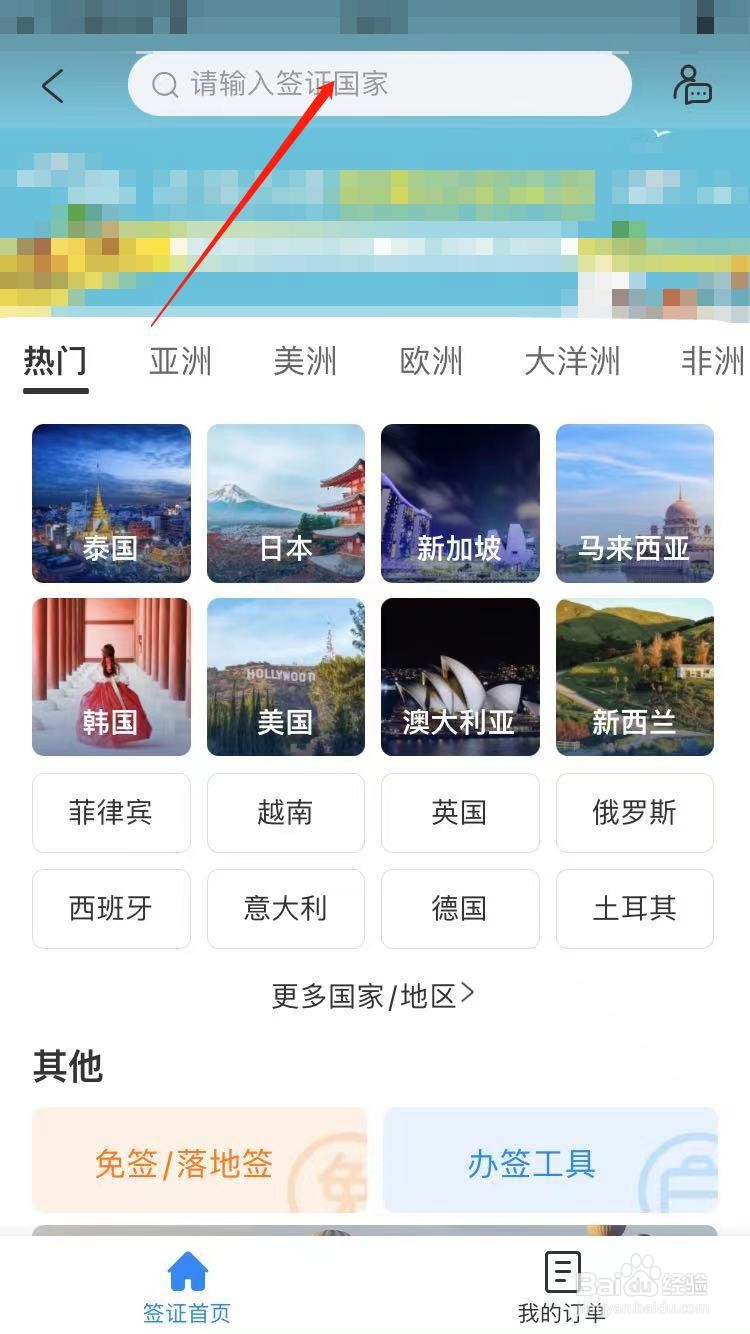Expand 更多国家/地区 to see more countries
The image size is (750, 1334).
pyautogui.click(x=372, y=995)
